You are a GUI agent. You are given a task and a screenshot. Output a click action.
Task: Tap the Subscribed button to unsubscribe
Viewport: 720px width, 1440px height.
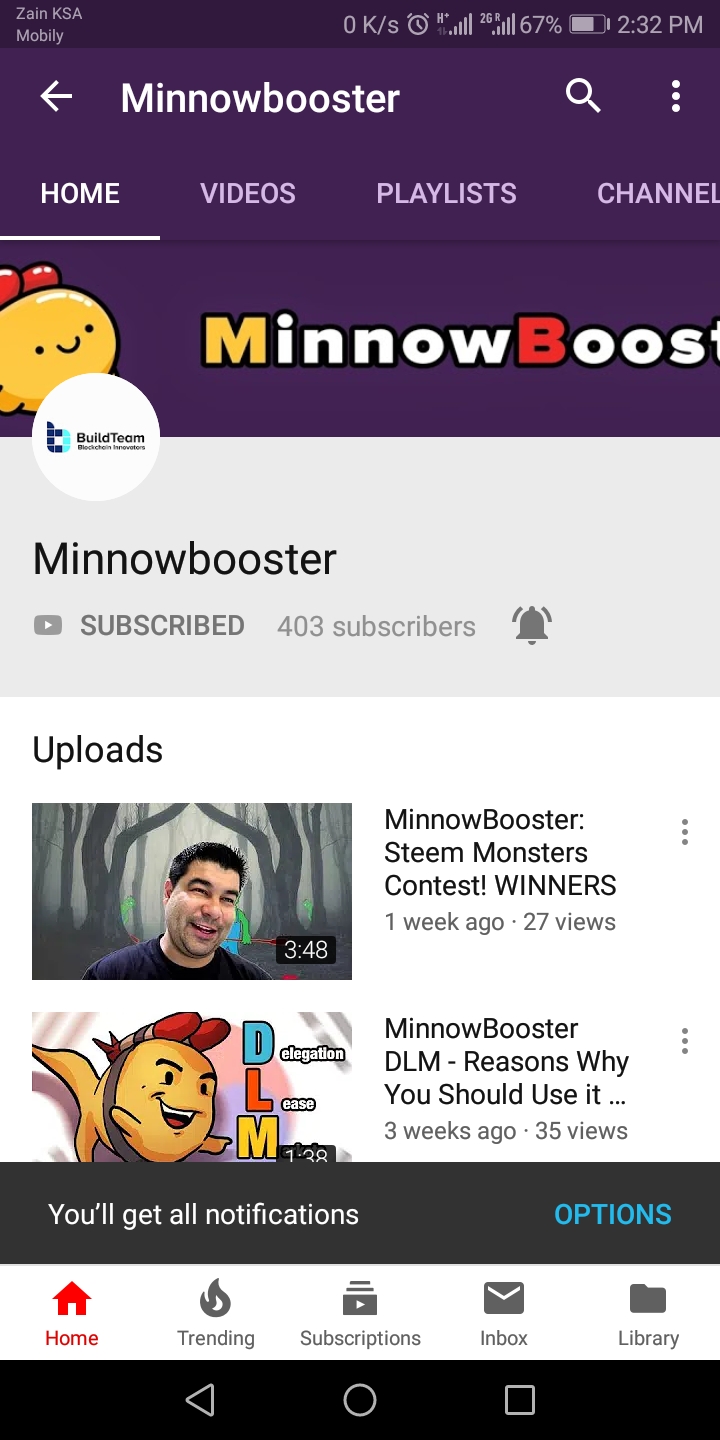(x=140, y=626)
